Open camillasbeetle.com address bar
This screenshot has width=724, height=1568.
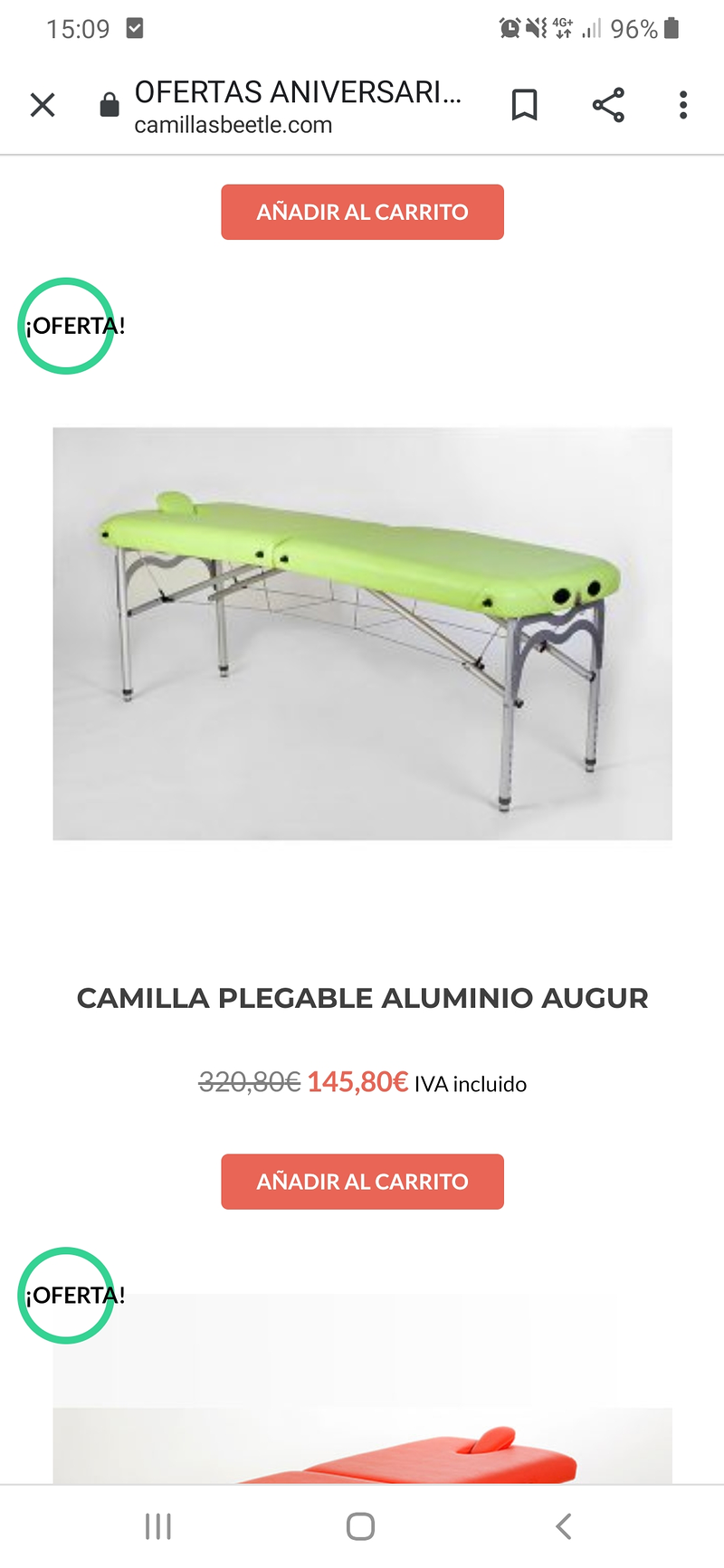tap(234, 126)
